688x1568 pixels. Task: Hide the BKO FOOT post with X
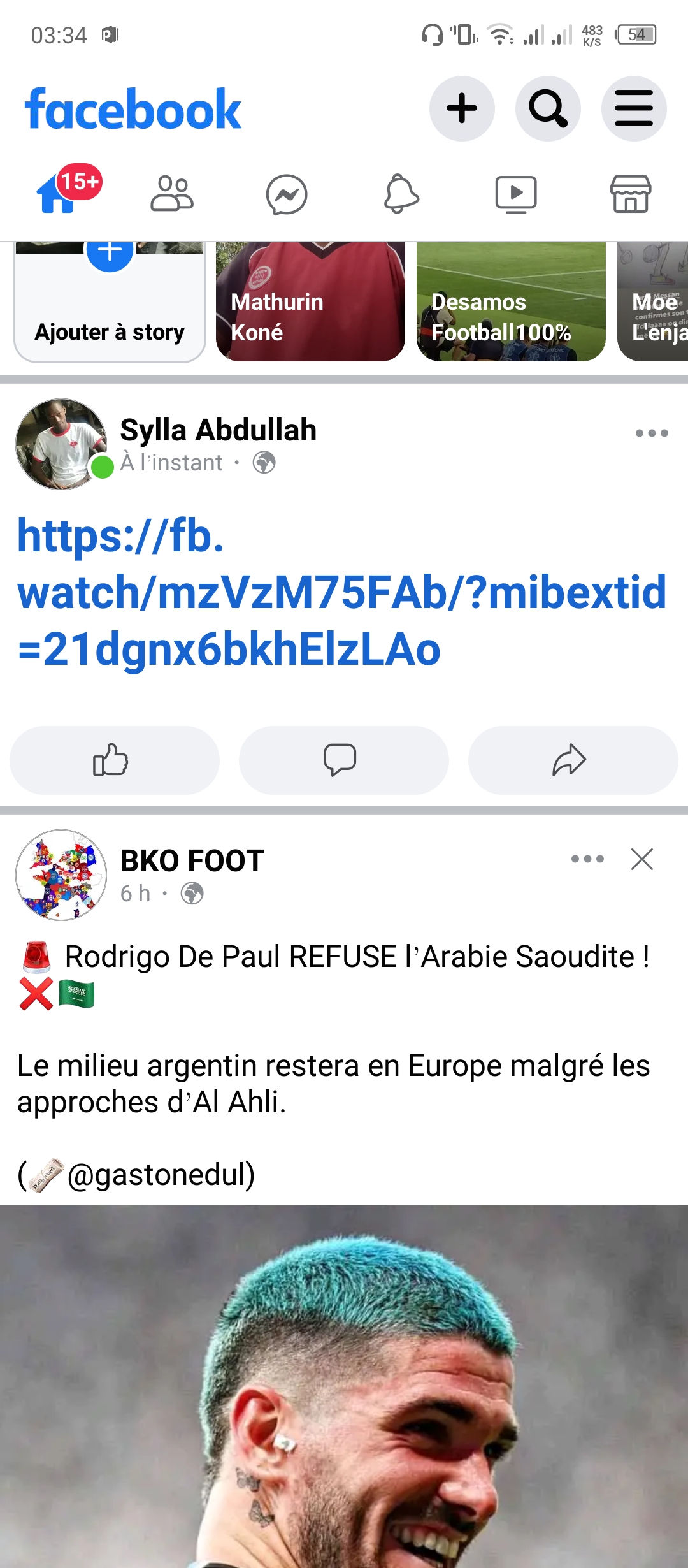pos(641,859)
